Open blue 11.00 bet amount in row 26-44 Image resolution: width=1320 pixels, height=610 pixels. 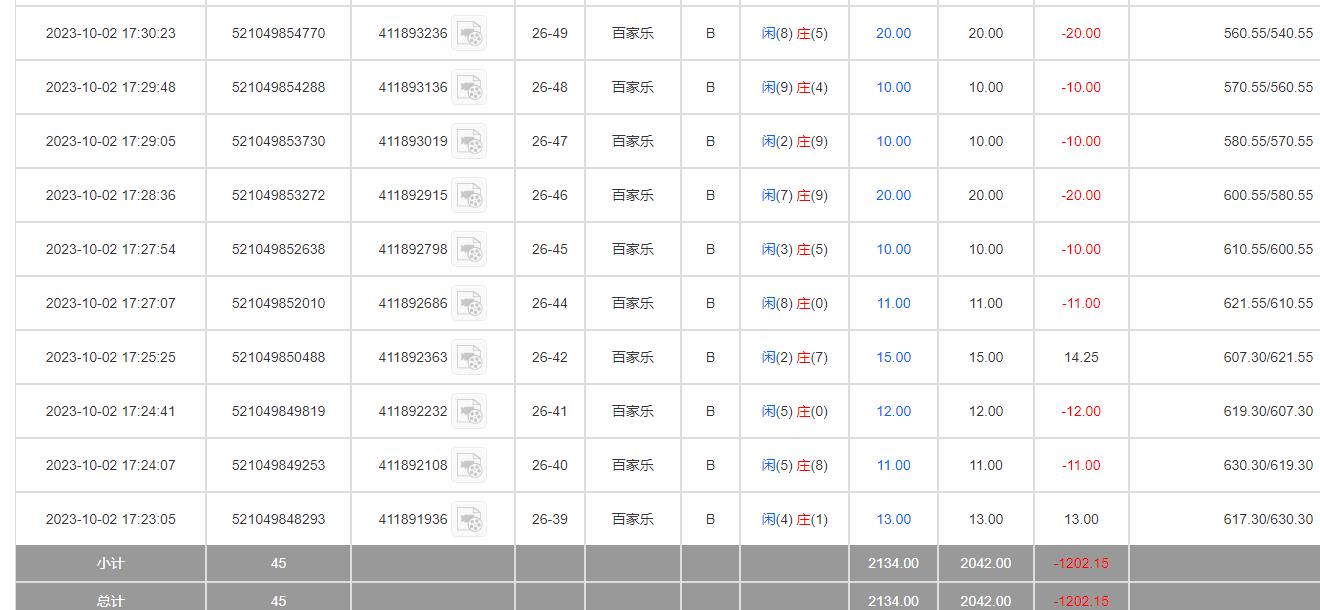pyautogui.click(x=893, y=303)
